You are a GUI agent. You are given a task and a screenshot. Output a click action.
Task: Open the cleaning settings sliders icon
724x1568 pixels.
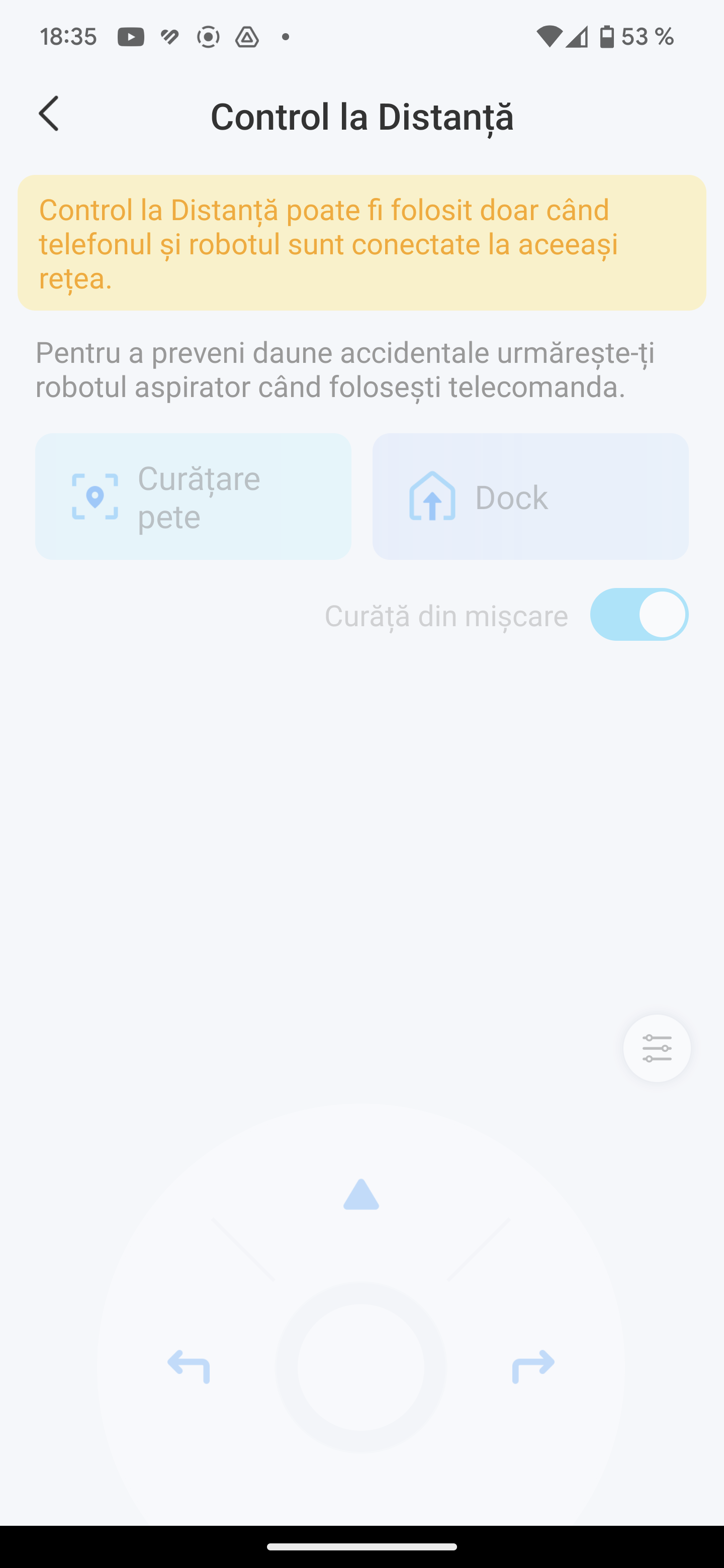point(657,1048)
